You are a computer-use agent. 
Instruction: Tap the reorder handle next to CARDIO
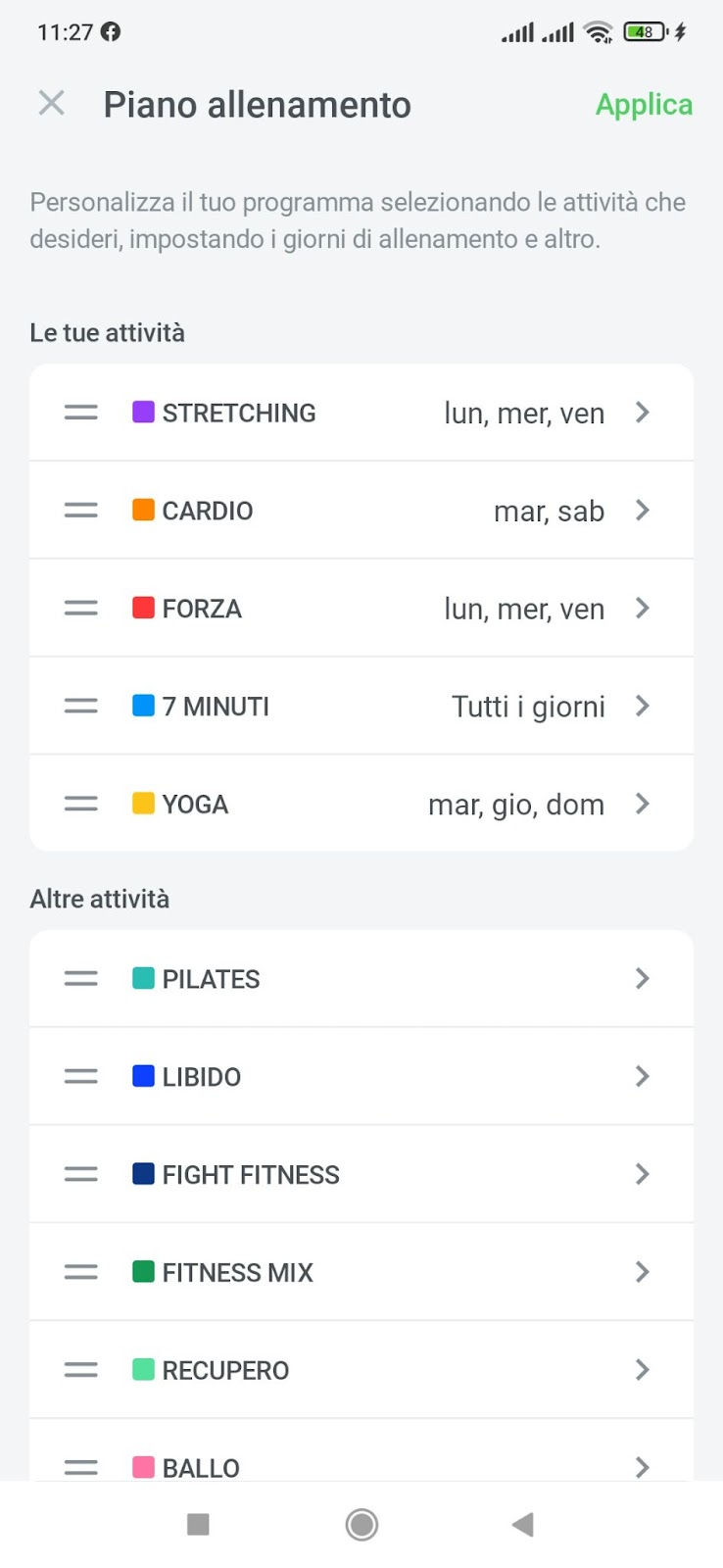coord(81,511)
